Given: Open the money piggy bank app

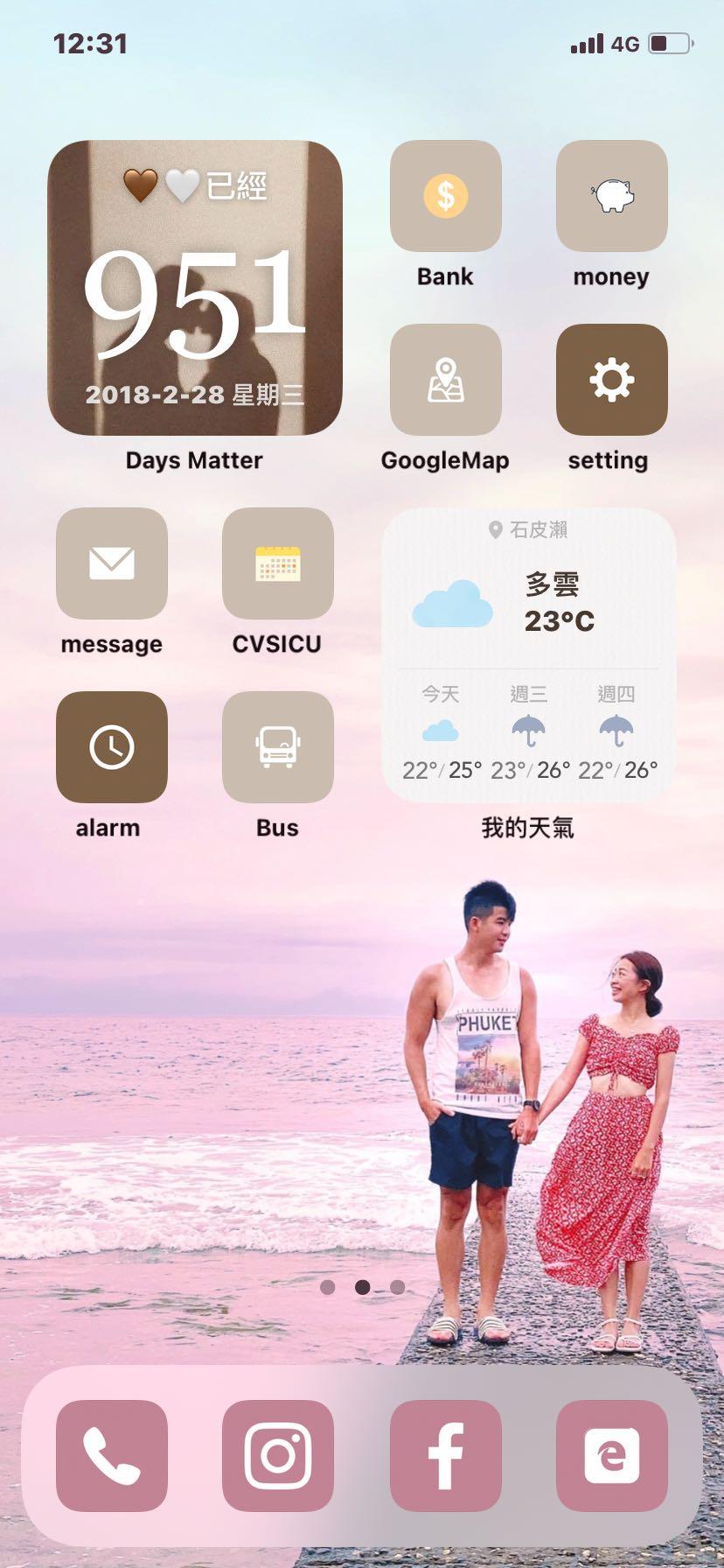Looking at the screenshot, I should point(611,196).
